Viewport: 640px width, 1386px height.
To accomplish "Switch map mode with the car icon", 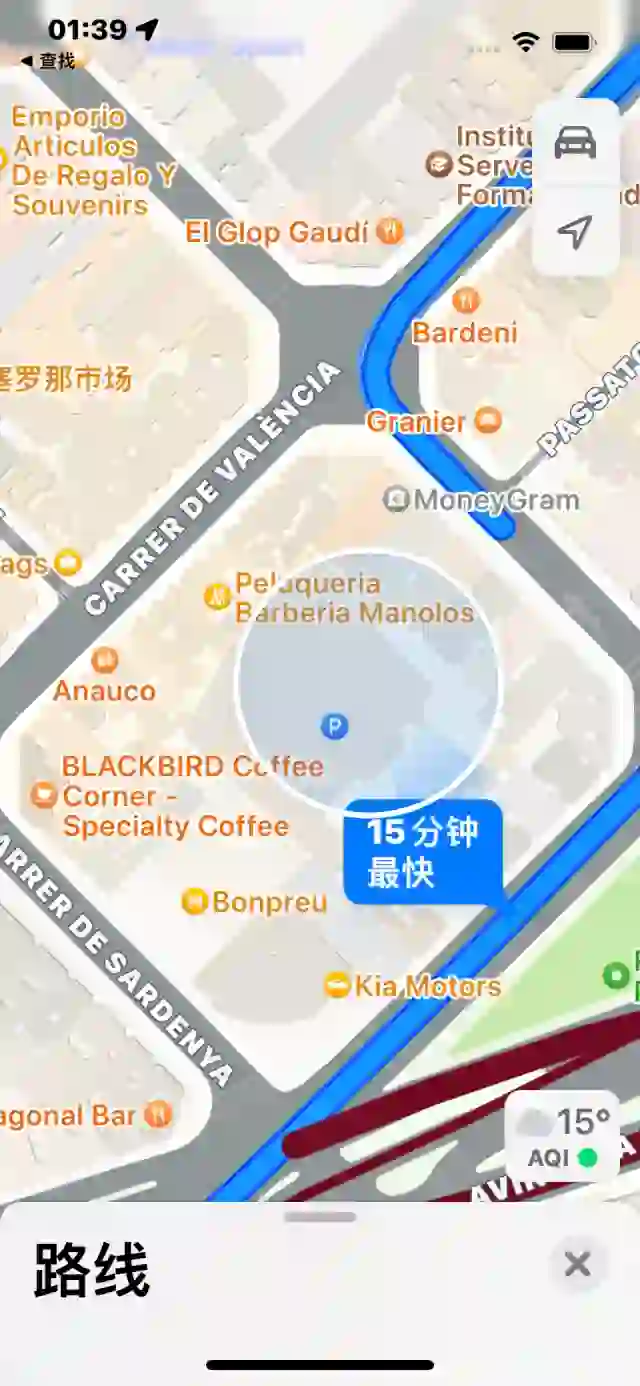I will pyautogui.click(x=575, y=143).
